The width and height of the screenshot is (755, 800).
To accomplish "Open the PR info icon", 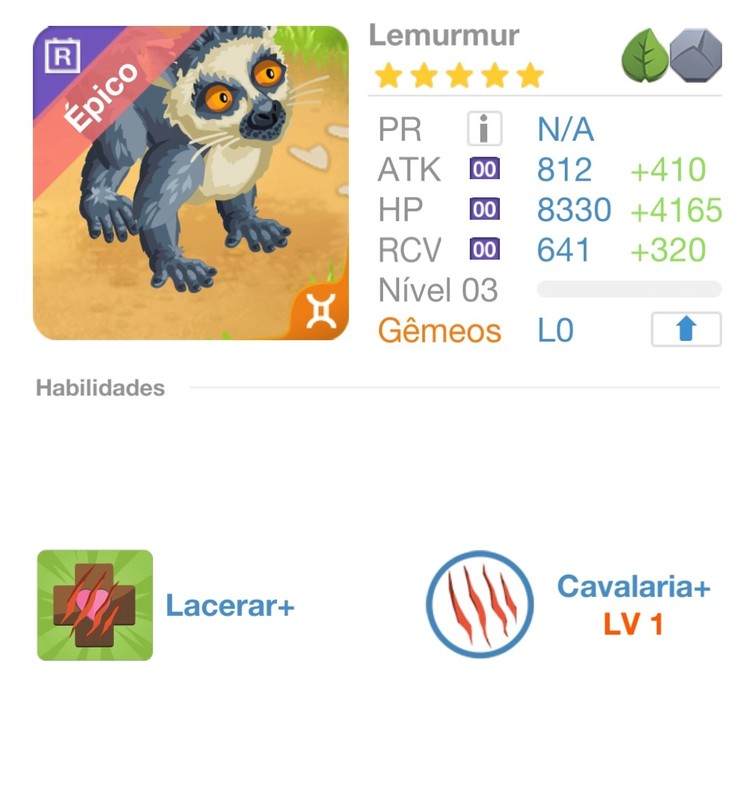I will tap(484, 129).
